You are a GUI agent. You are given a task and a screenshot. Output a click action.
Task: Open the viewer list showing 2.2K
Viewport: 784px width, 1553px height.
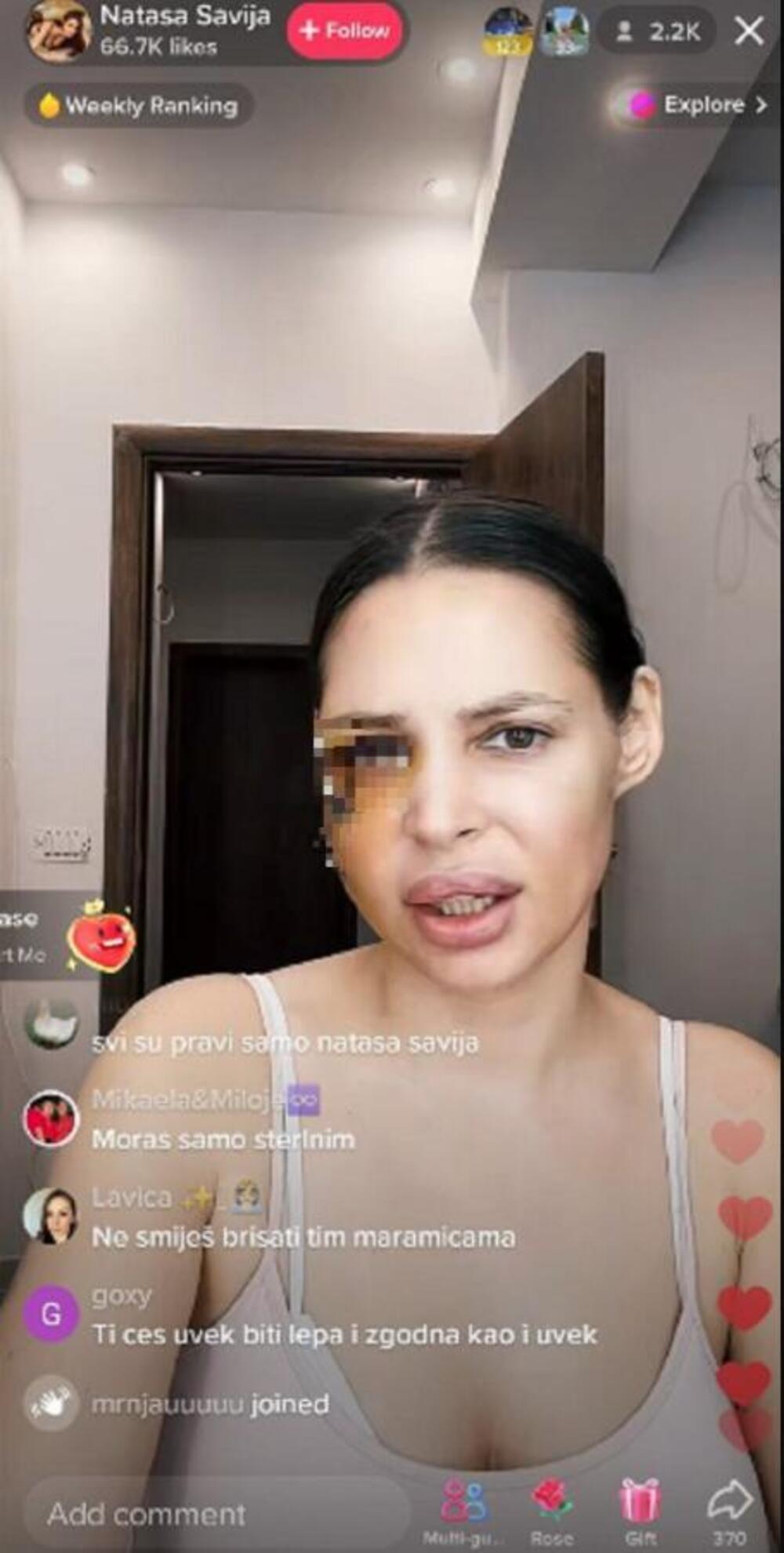[x=657, y=31]
